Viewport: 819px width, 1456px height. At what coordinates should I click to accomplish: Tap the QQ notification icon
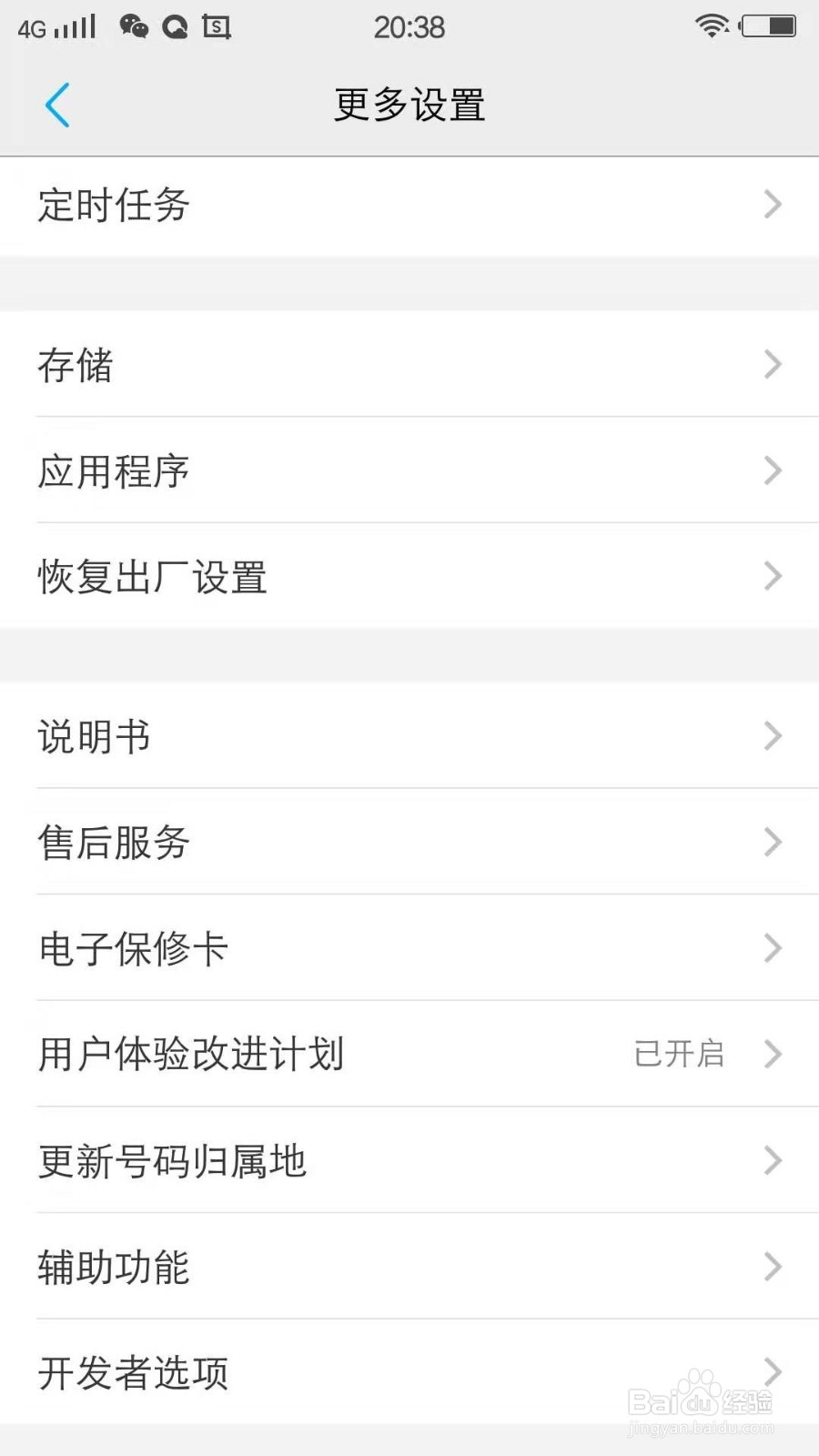pos(176,26)
